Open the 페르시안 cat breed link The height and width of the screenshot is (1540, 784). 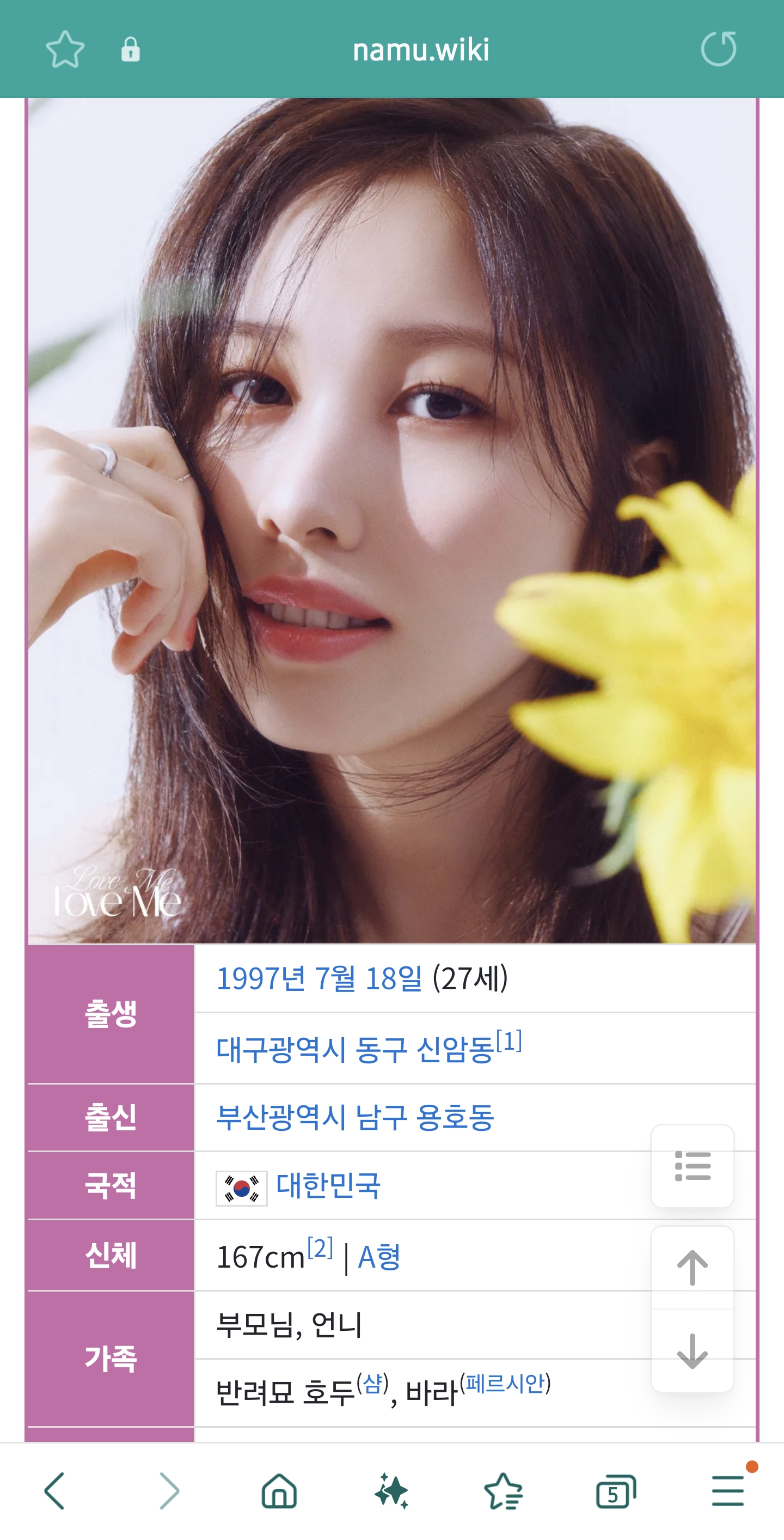(506, 1383)
